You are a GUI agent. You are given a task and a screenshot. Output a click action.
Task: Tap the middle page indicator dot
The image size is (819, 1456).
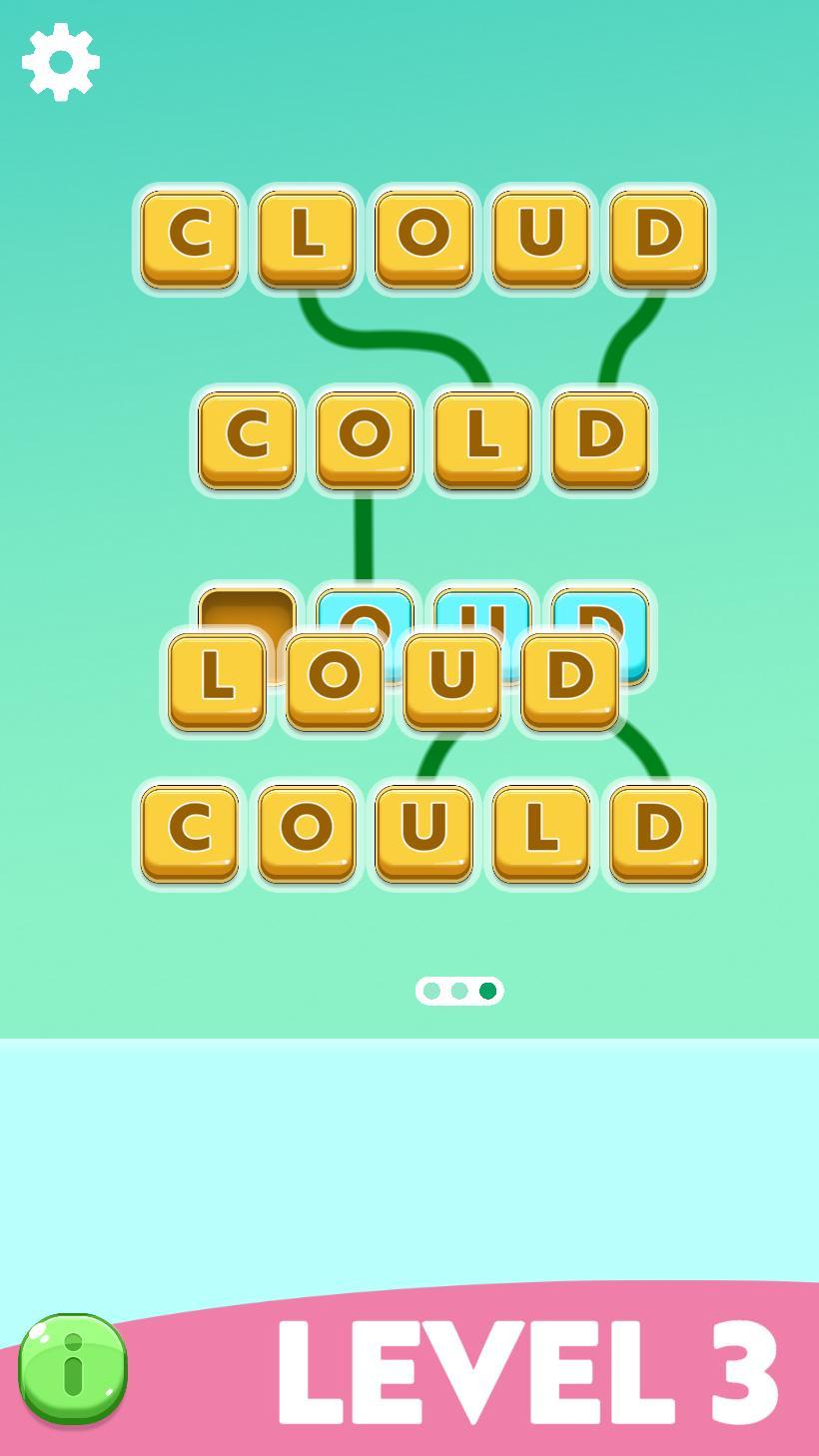point(459,991)
